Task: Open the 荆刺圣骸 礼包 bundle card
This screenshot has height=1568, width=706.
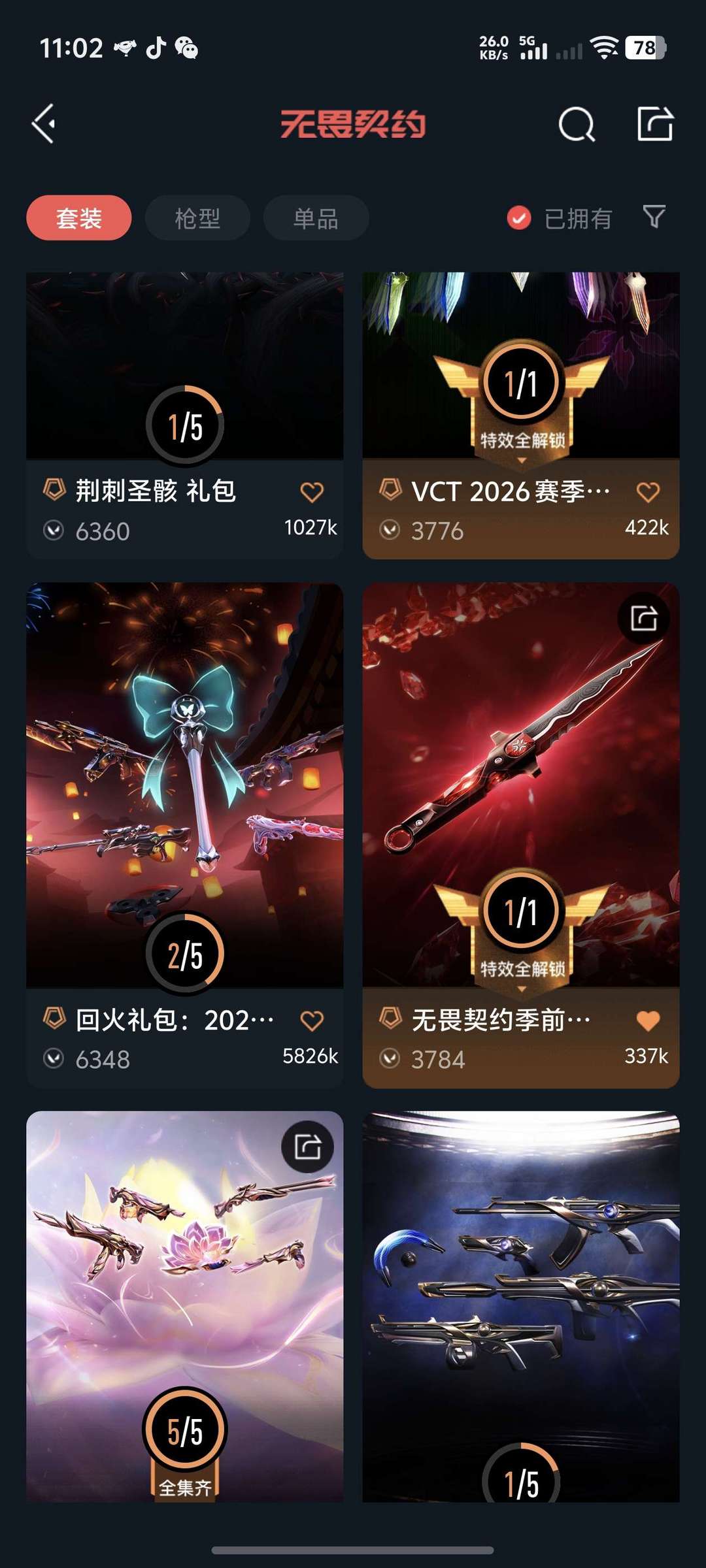Action: pyautogui.click(x=184, y=416)
